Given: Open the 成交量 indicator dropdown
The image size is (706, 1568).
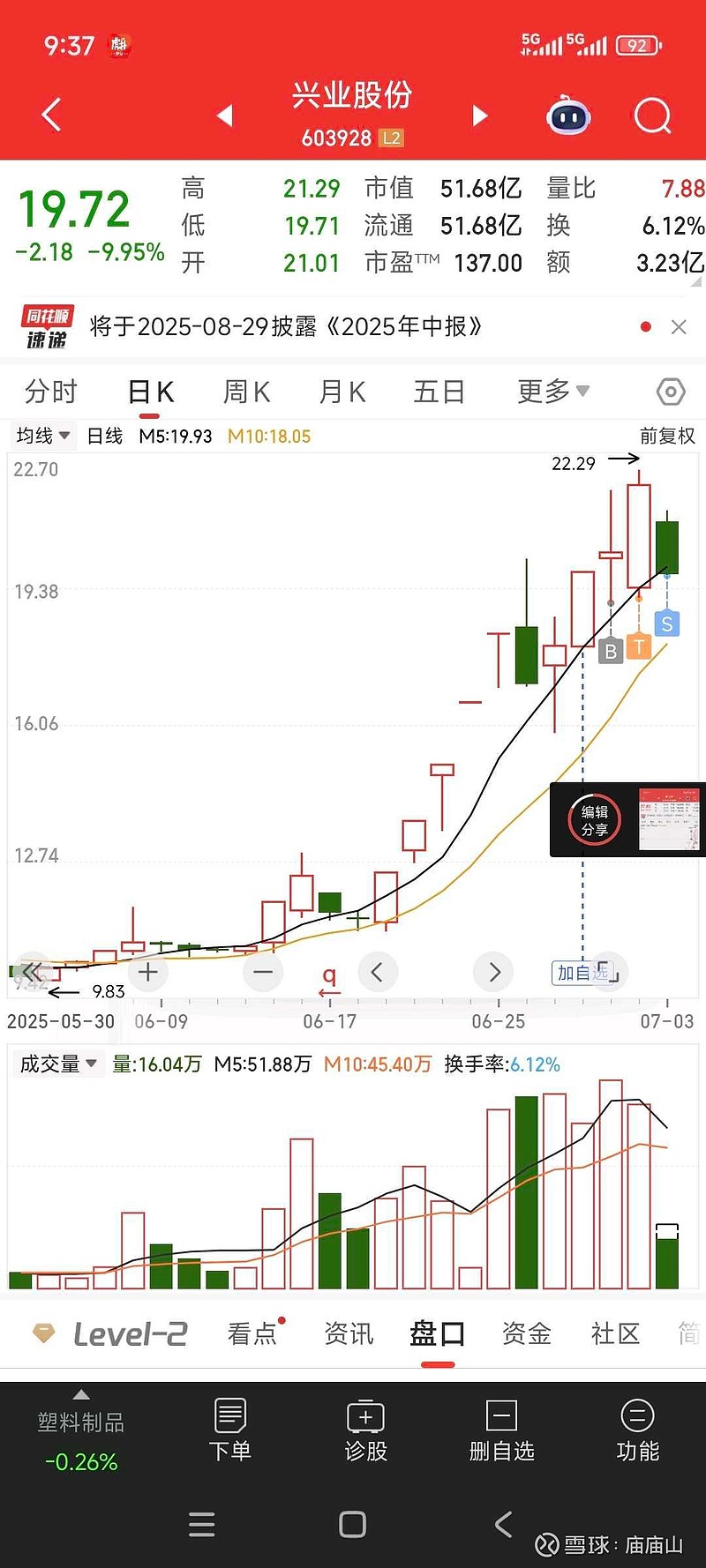Looking at the screenshot, I should [x=58, y=1064].
